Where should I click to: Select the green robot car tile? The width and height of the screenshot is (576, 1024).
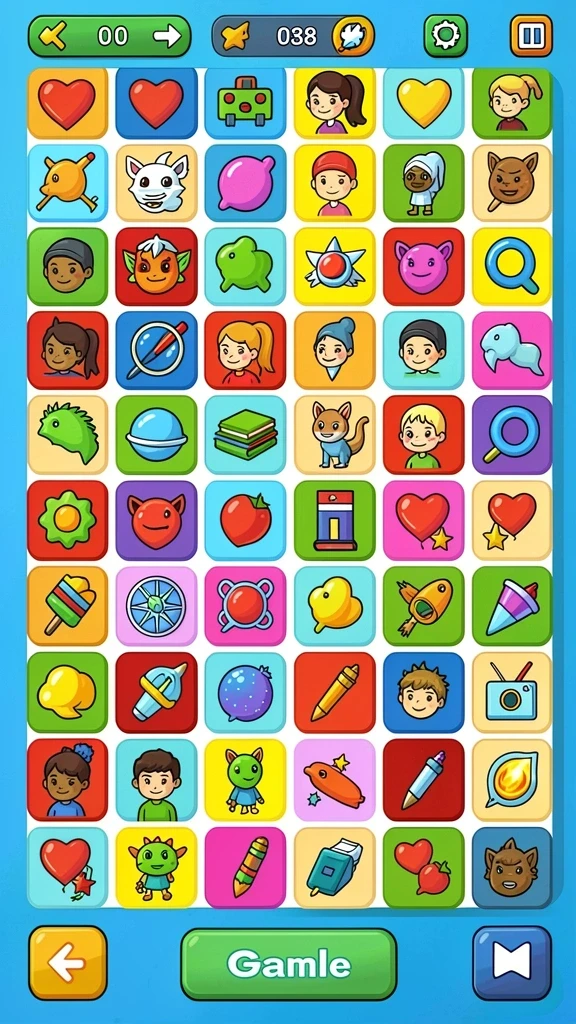pos(245,102)
